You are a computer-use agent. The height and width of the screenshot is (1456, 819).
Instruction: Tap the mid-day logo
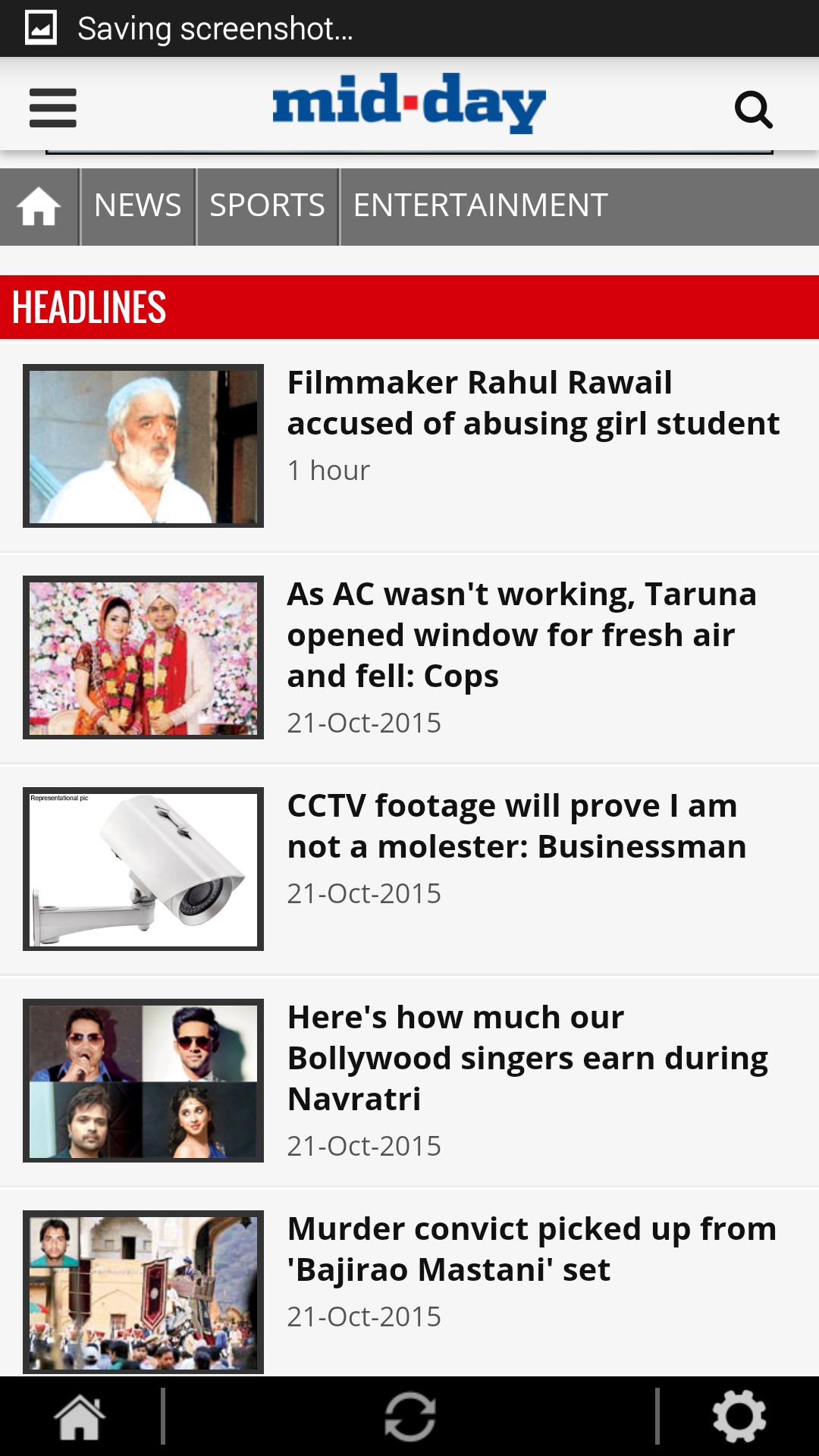(x=409, y=104)
